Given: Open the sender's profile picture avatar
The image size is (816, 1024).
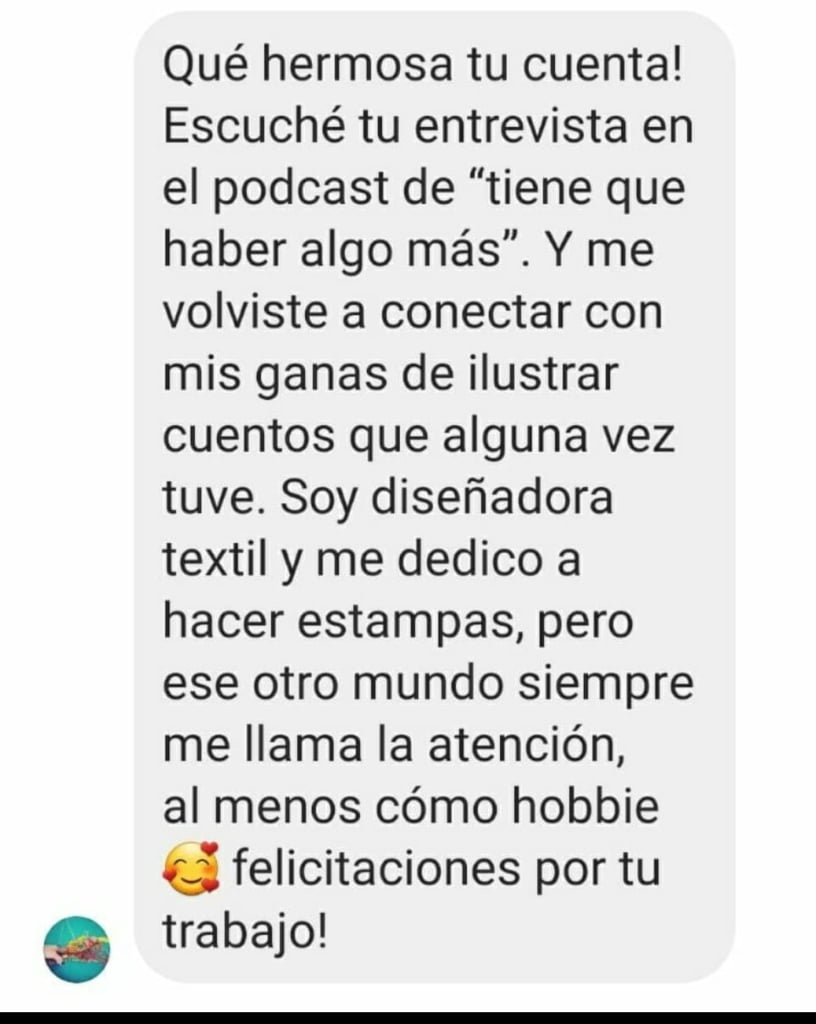Looking at the screenshot, I should click(x=76, y=948).
